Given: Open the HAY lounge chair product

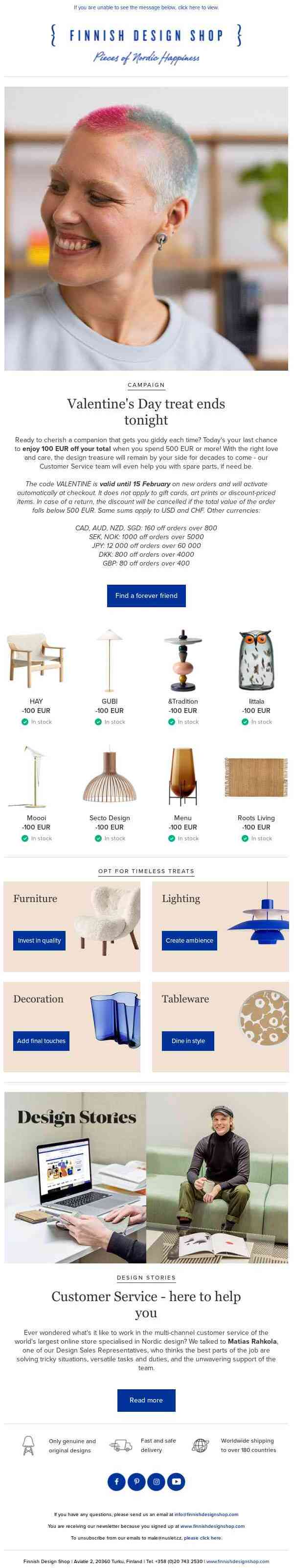Looking at the screenshot, I should click(x=37, y=660).
